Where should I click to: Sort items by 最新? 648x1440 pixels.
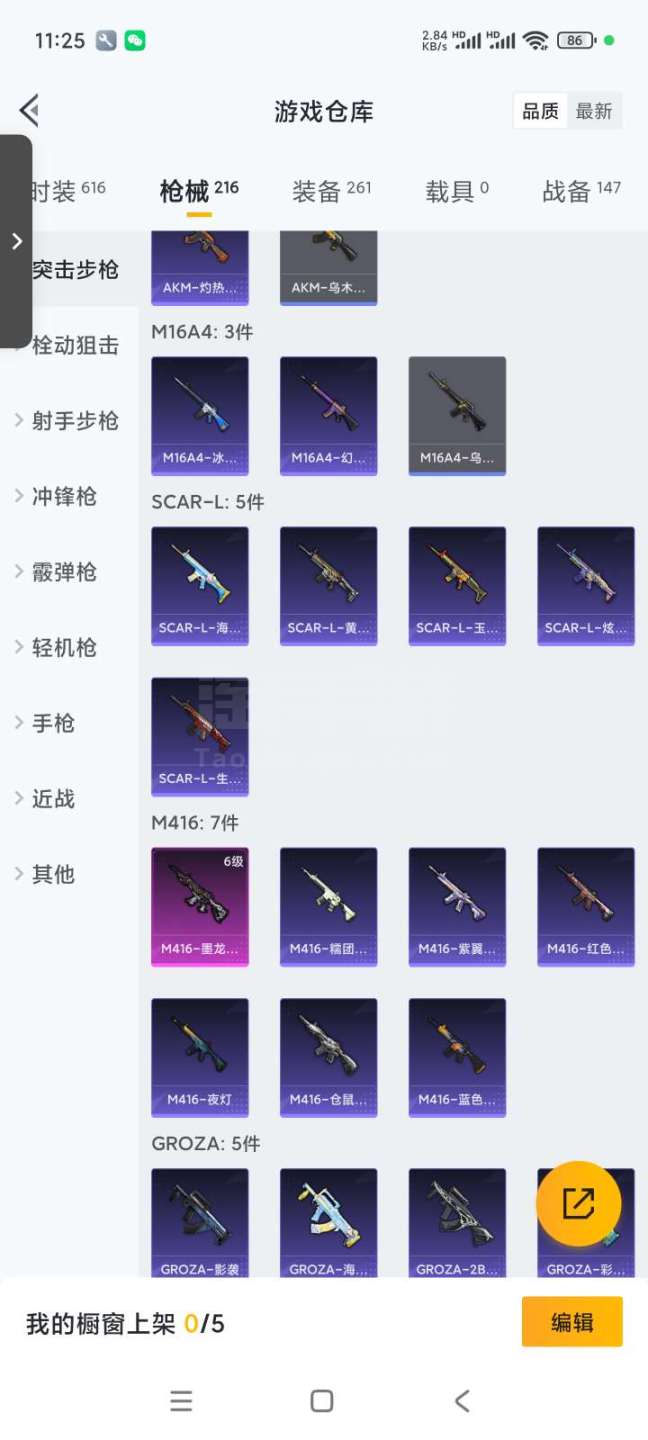pyautogui.click(x=594, y=111)
